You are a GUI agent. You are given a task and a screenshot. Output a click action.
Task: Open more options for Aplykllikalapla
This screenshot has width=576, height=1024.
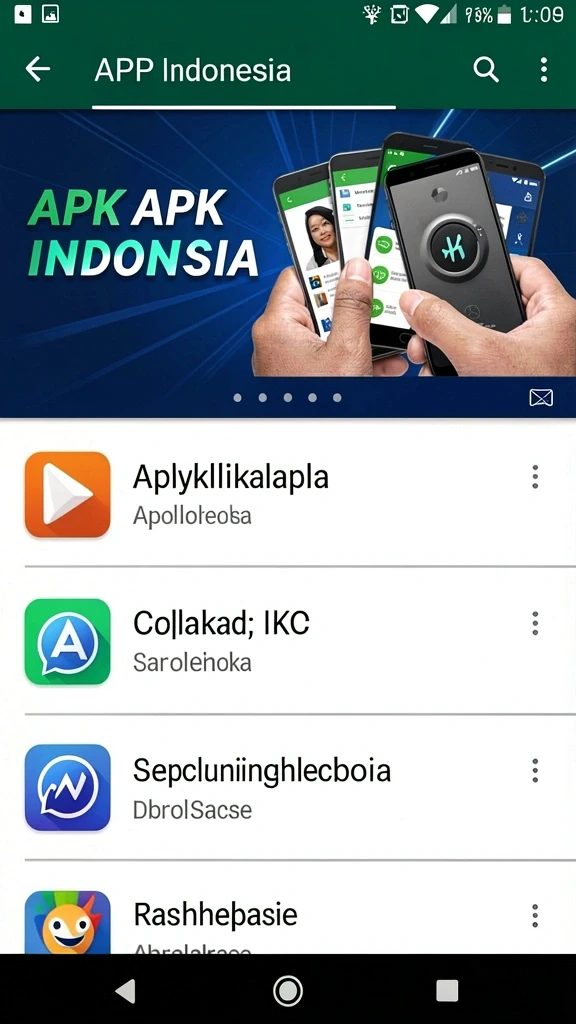535,477
